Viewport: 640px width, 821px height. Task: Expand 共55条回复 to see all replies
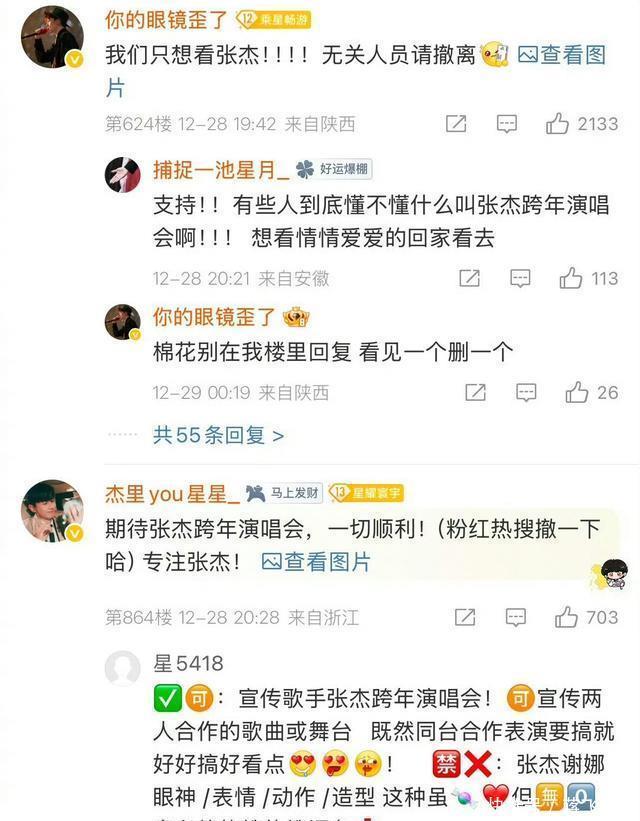pyautogui.click(x=218, y=435)
